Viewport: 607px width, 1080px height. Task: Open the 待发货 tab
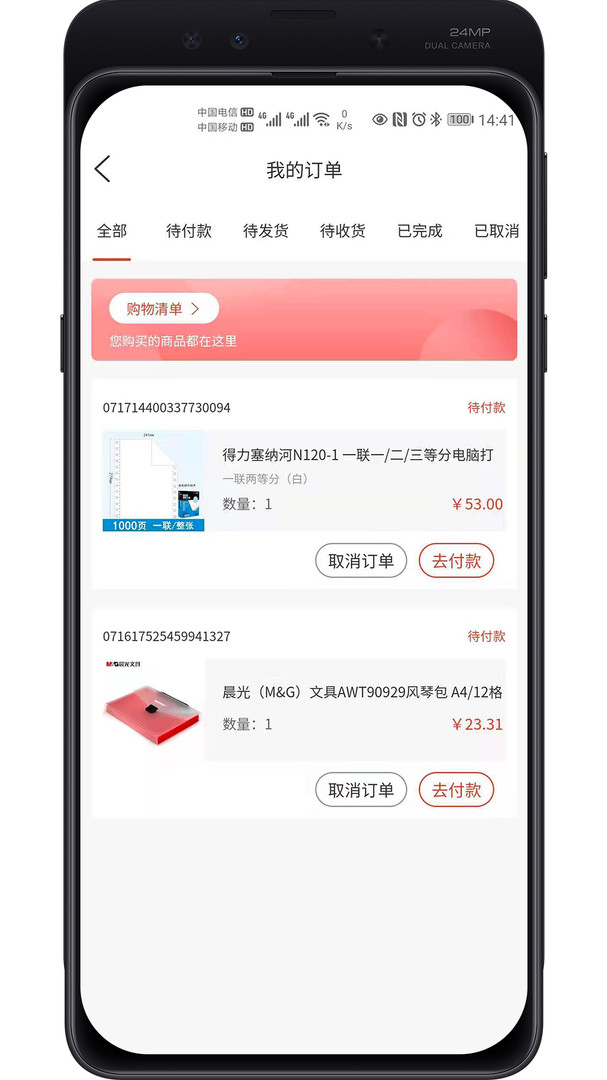tap(266, 231)
